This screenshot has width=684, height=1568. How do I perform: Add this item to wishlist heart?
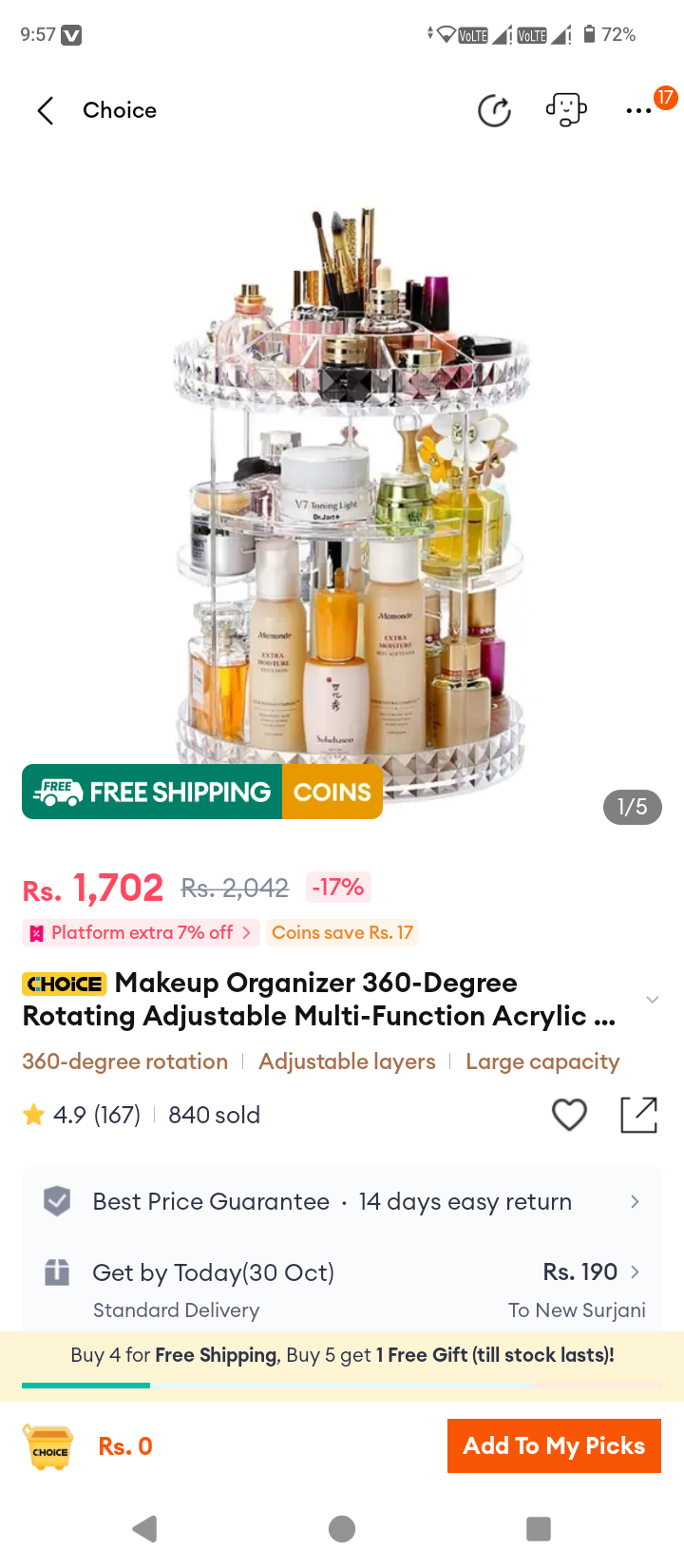[570, 1115]
